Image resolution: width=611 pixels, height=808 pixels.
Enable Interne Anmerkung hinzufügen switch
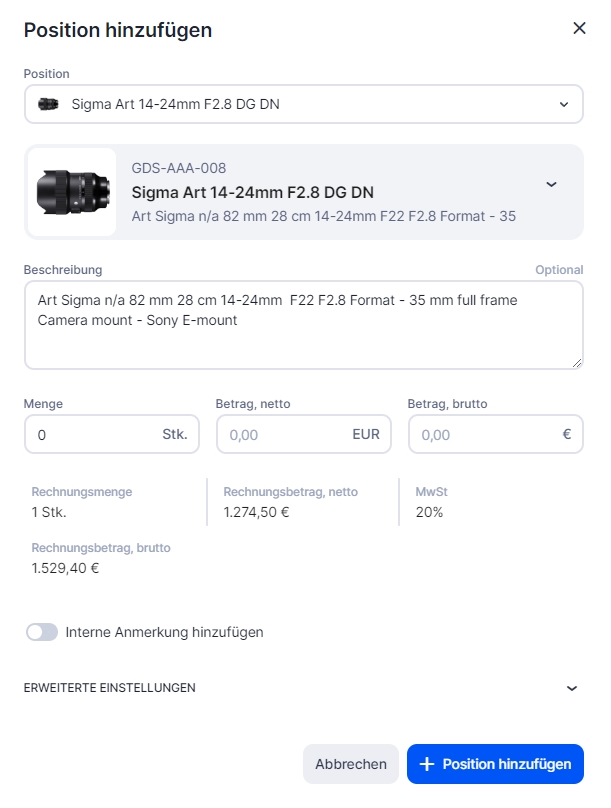[x=42, y=632]
